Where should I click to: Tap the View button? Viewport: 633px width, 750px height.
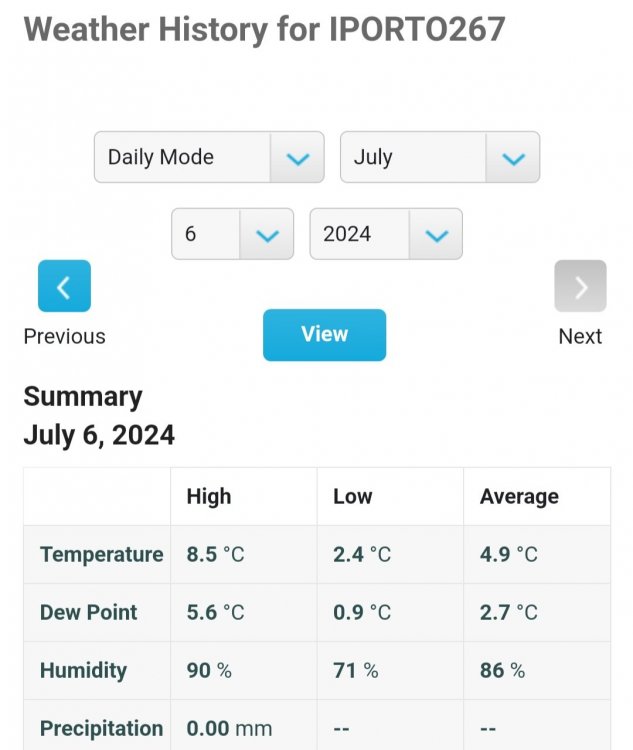(x=324, y=335)
